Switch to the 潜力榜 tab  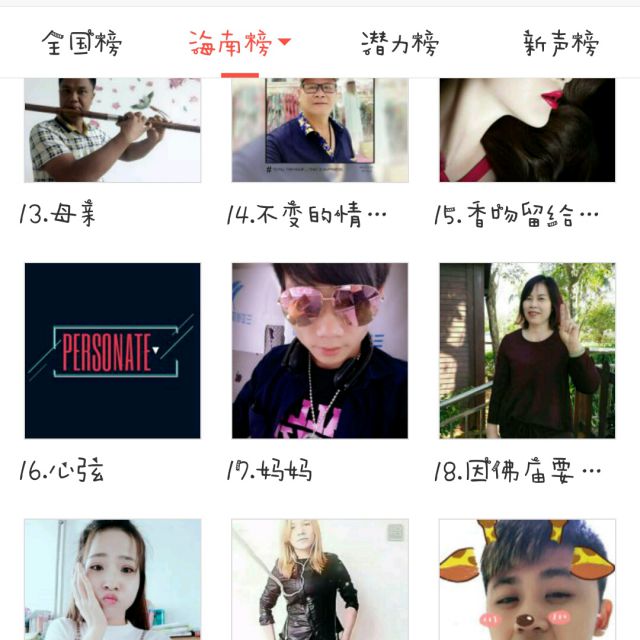pyautogui.click(x=399, y=43)
